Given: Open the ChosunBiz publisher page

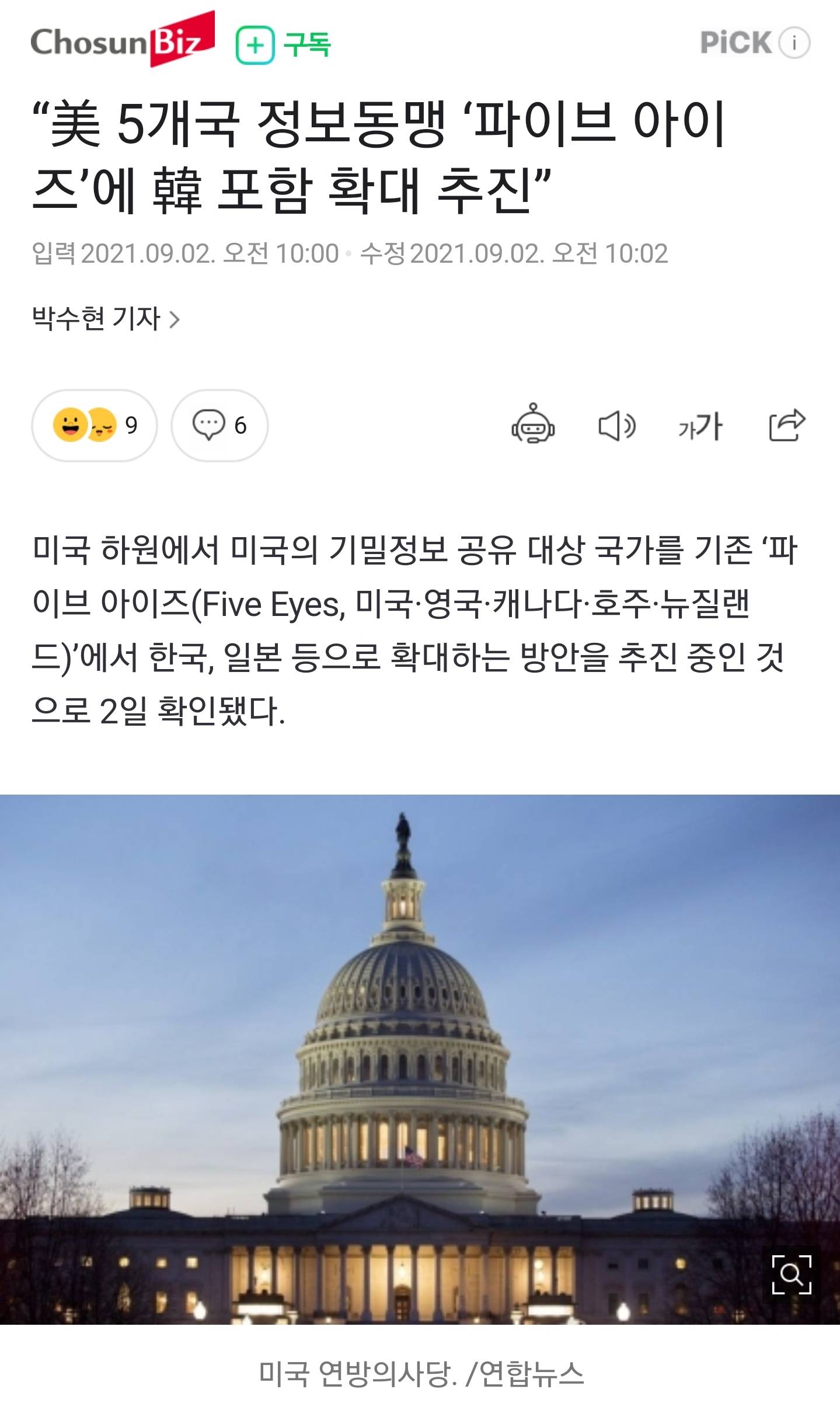Looking at the screenshot, I should point(123,40).
